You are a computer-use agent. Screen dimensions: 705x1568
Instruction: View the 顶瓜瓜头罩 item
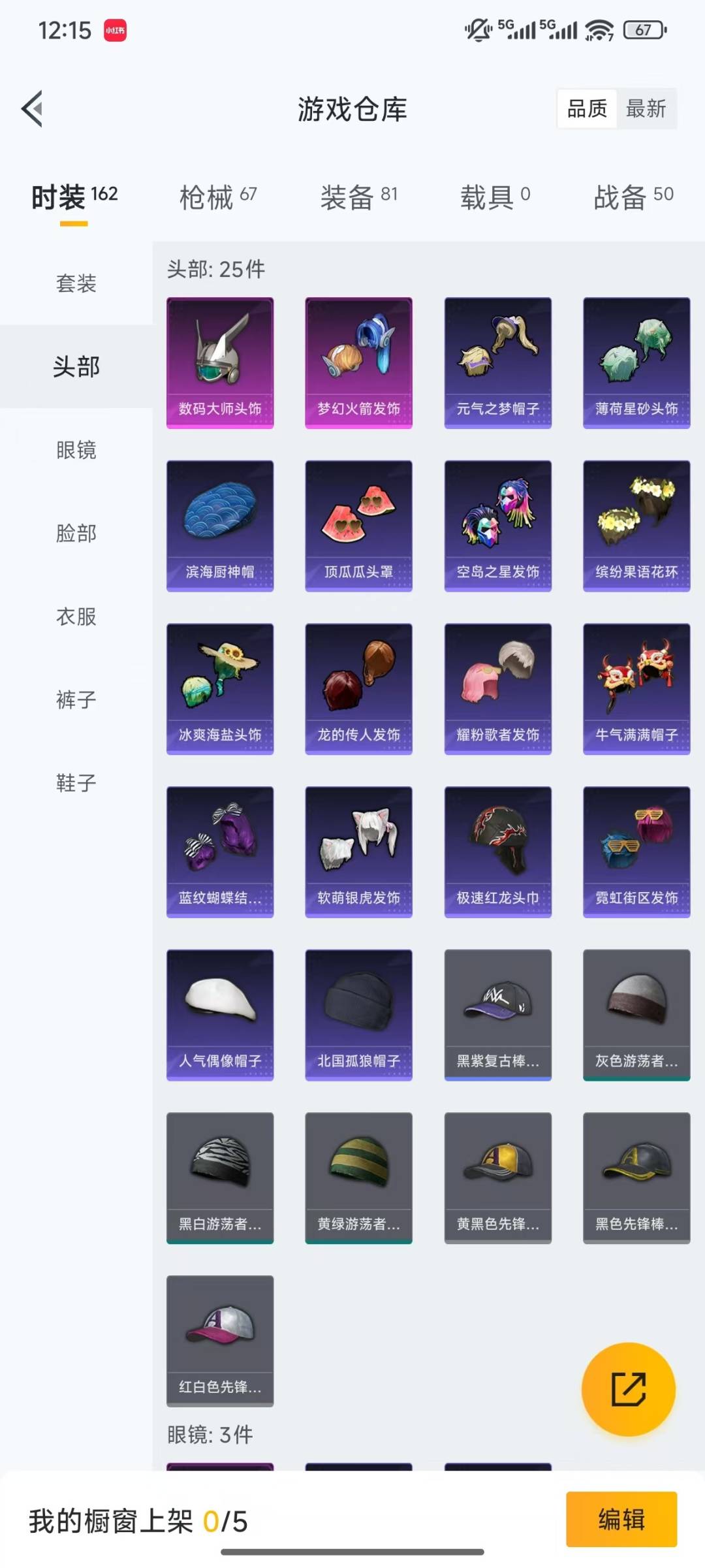pyautogui.click(x=358, y=526)
